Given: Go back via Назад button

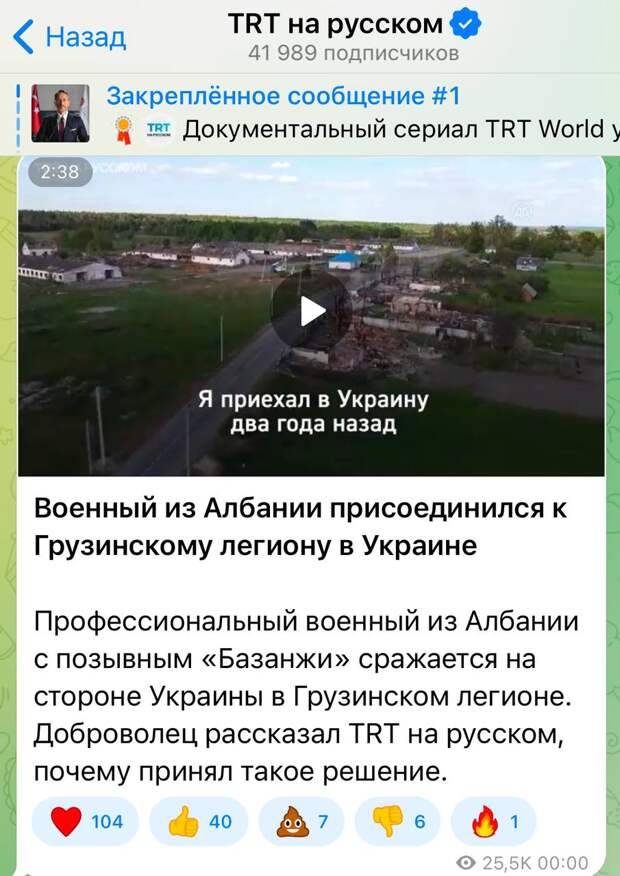Looking at the screenshot, I should (70, 37).
